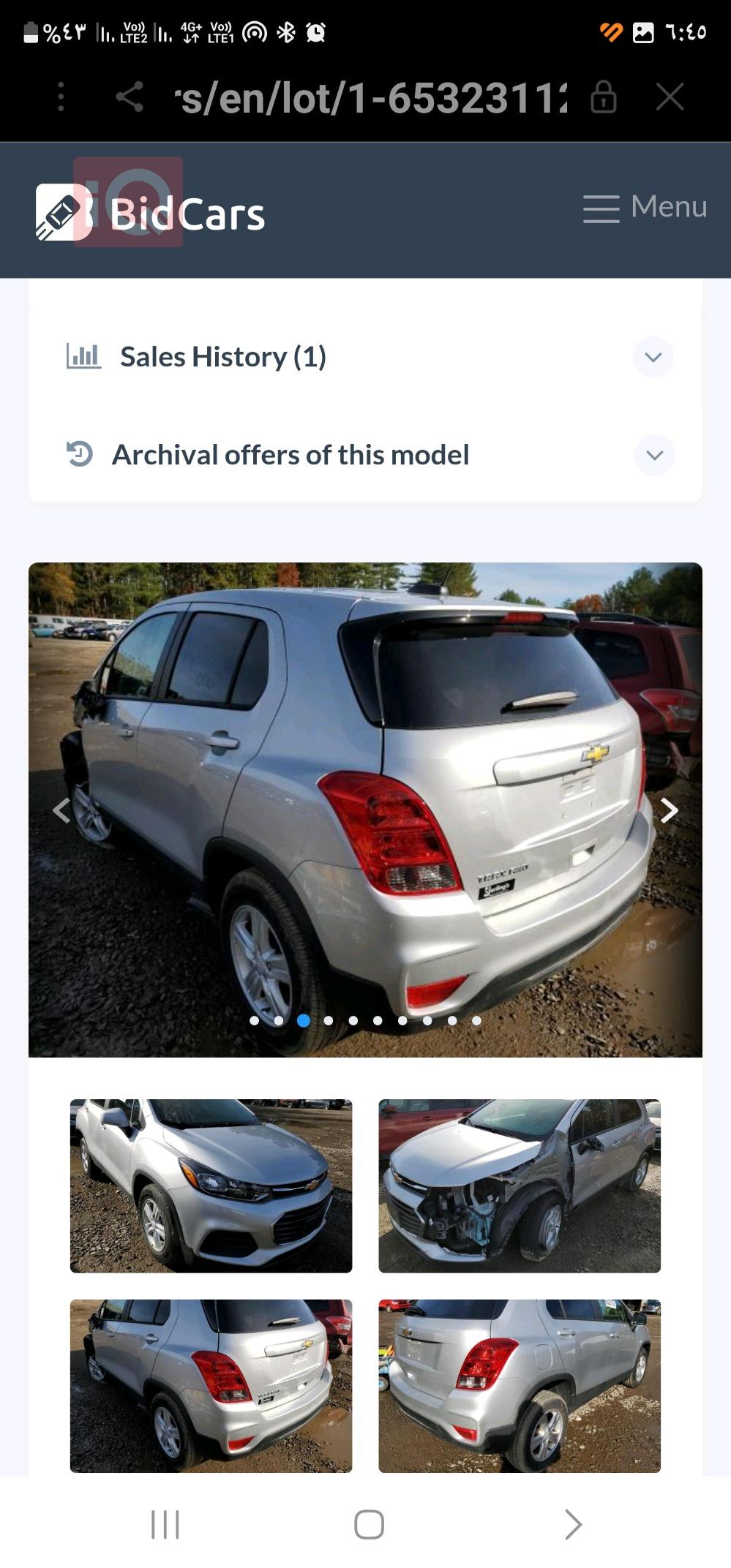Go to the home screen
This screenshot has height=1568, width=731.
368,1524
